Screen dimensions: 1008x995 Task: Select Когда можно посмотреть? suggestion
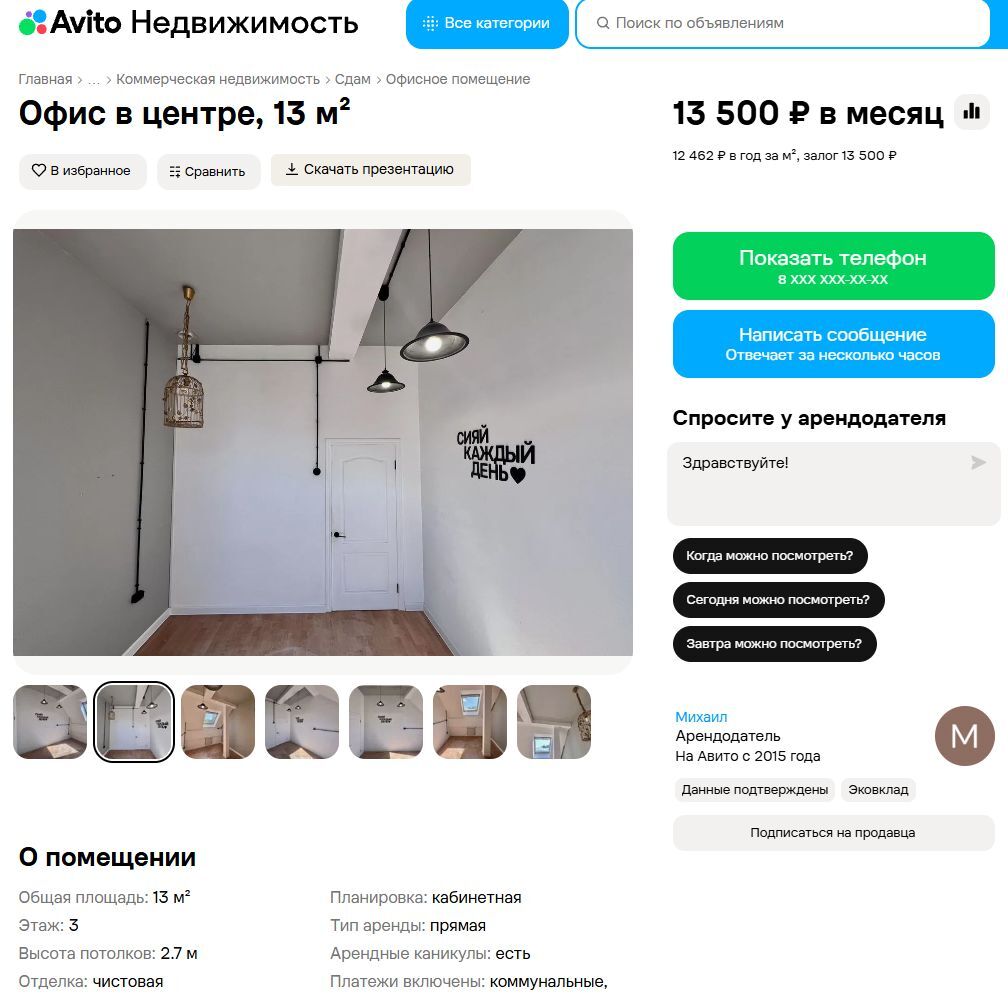click(770, 556)
